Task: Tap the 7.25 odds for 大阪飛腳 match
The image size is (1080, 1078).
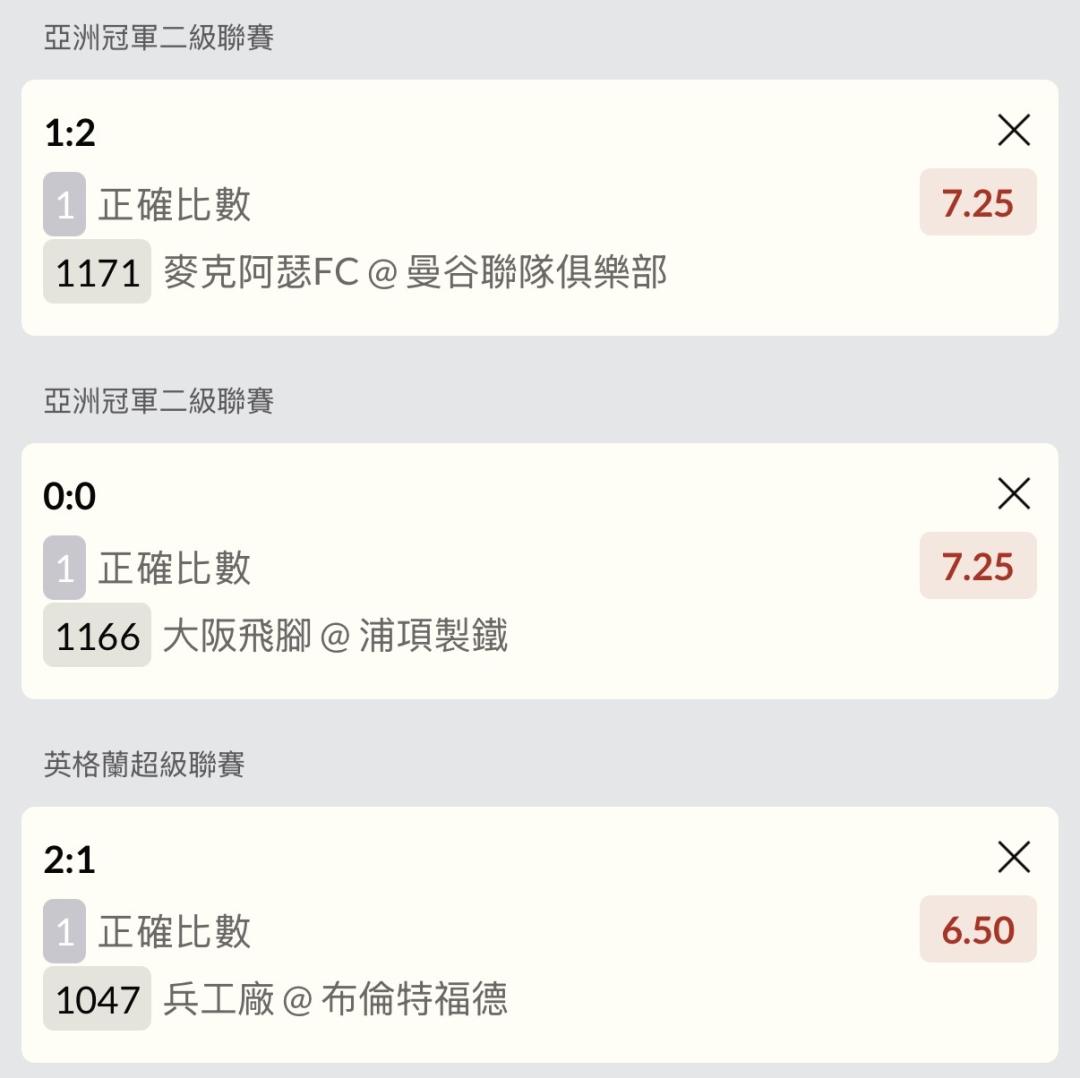Action: tap(978, 566)
